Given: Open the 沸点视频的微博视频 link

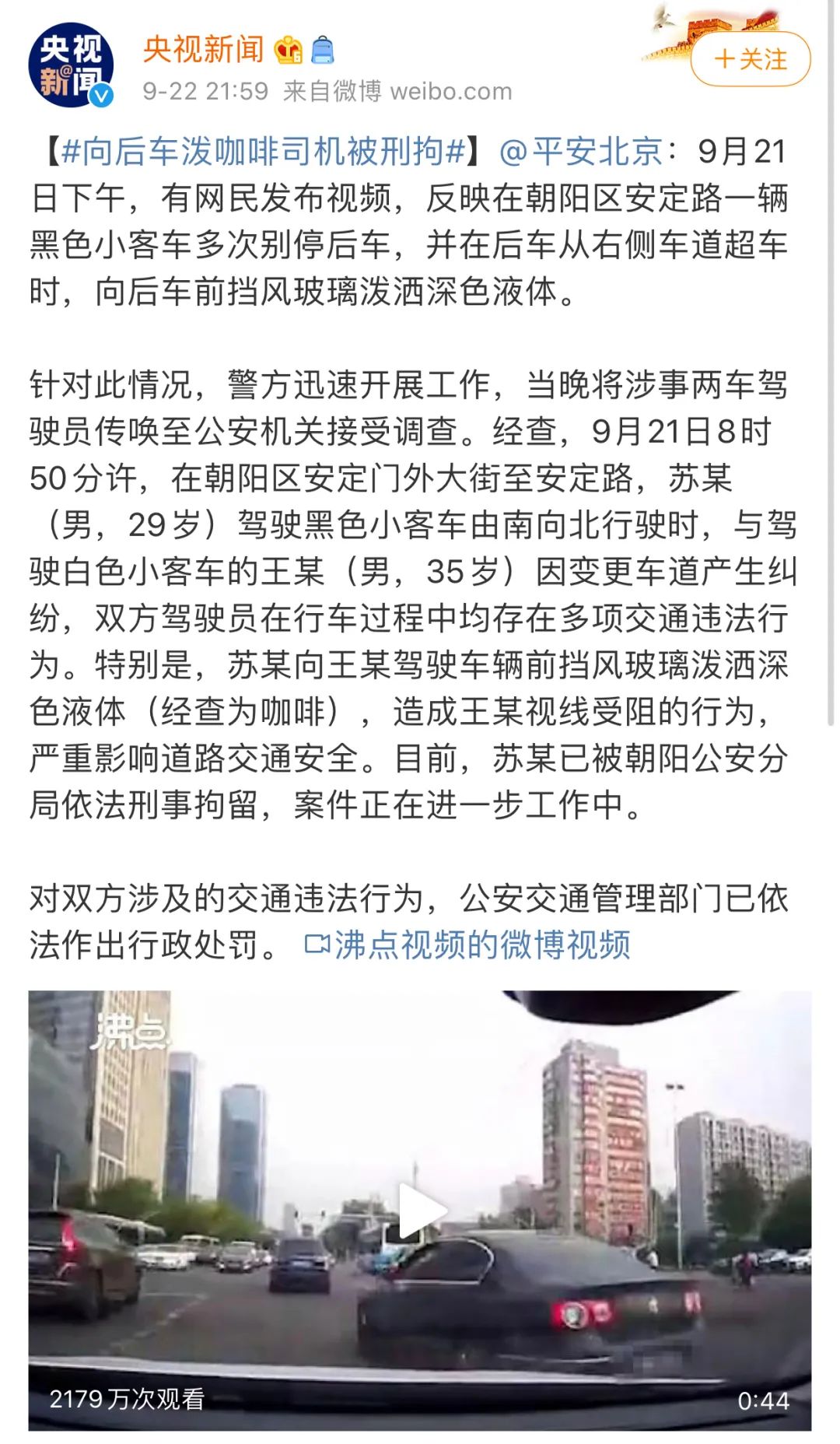Looking at the screenshot, I should (467, 945).
